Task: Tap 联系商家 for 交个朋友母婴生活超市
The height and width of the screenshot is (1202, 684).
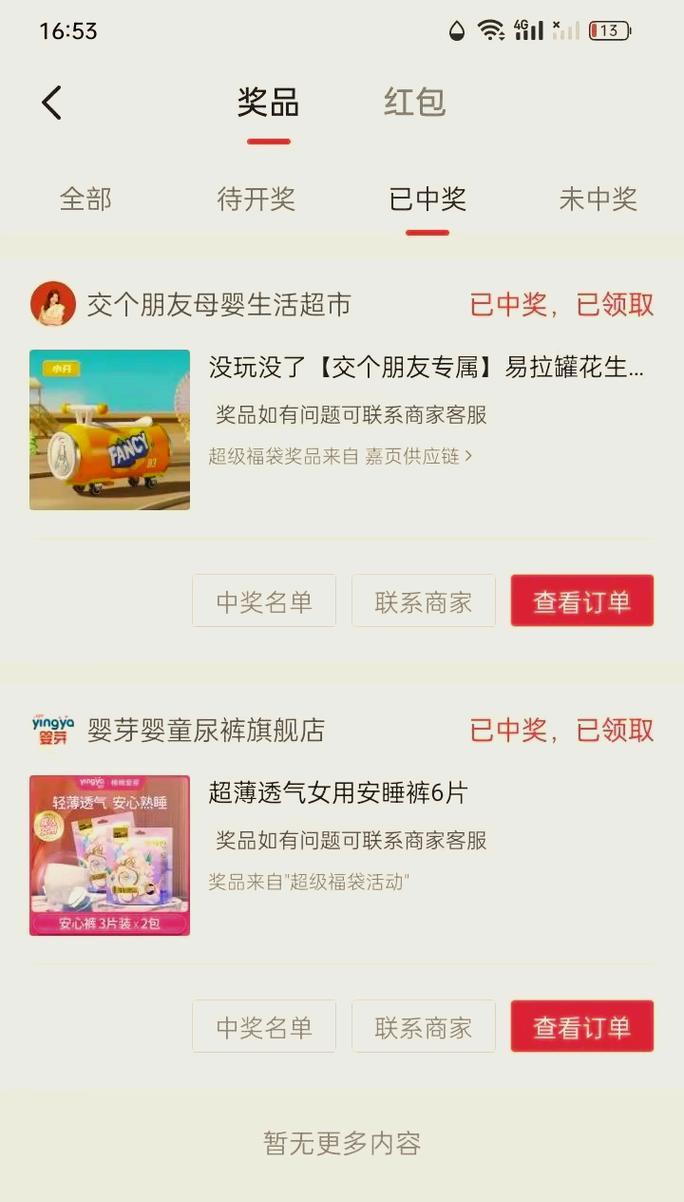Action: click(x=423, y=601)
